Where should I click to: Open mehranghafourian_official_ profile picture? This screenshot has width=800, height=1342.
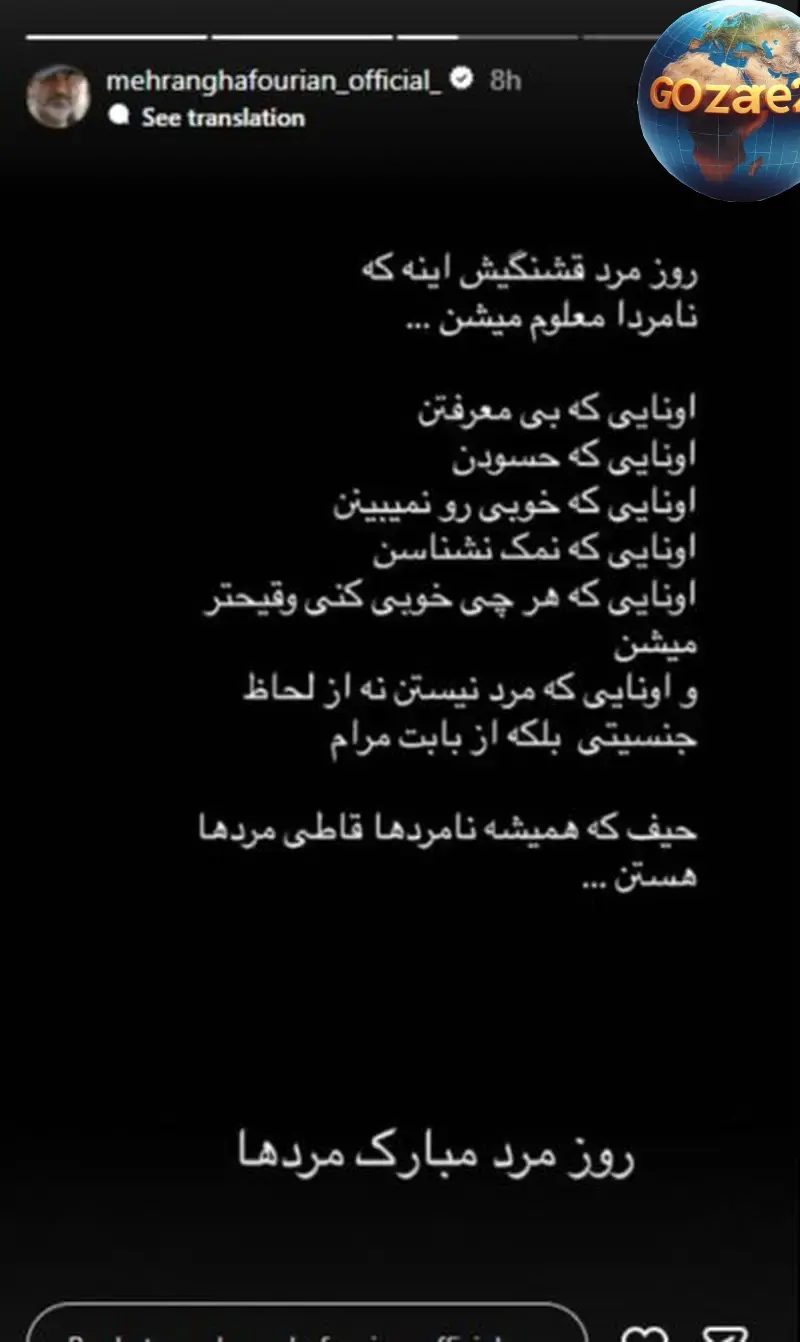58,96
